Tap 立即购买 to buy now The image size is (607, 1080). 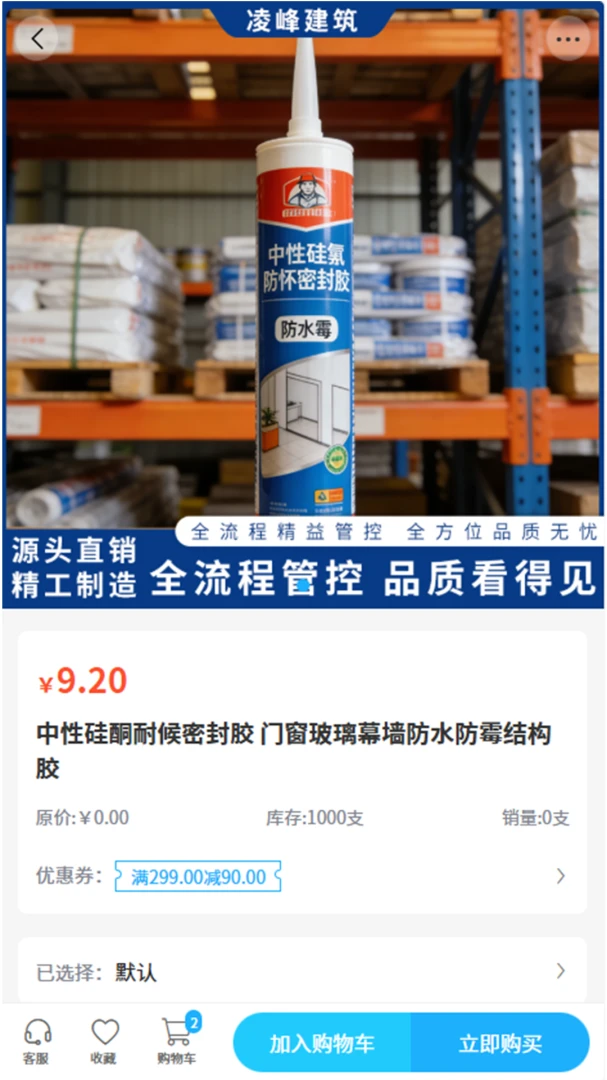tap(500, 1043)
